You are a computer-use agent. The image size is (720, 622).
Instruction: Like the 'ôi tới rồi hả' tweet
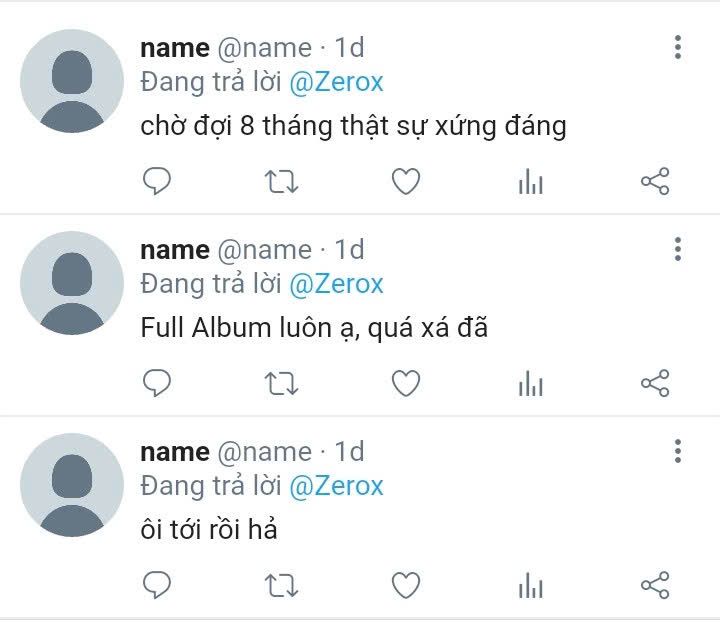coord(405,584)
